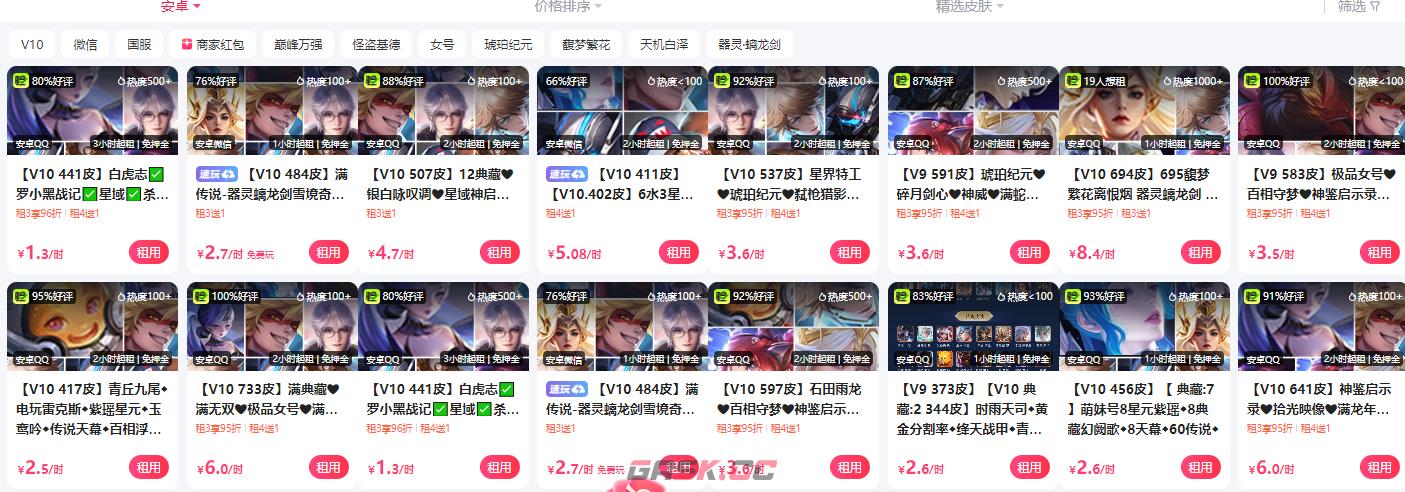
Task: Filter by 器灵·螭龙剑 chip
Action: coord(749,44)
